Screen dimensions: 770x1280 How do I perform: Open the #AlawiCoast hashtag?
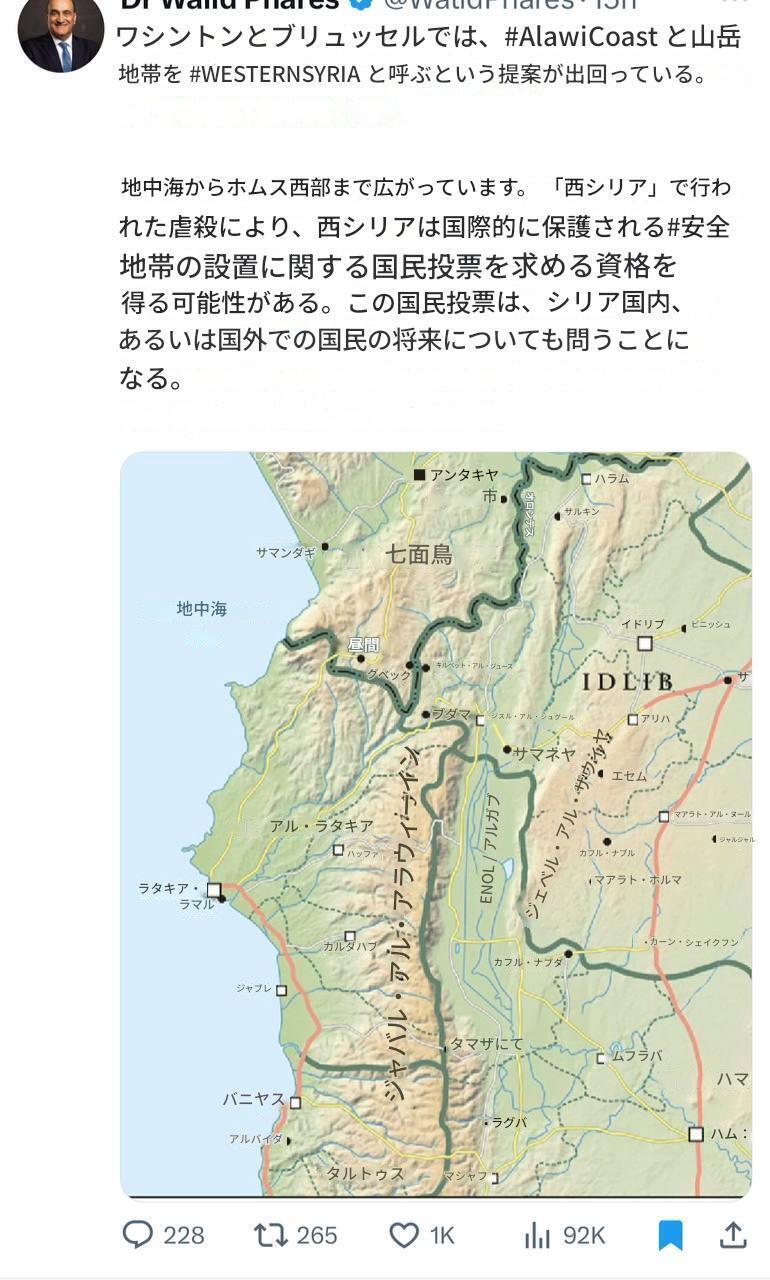click(x=580, y=38)
